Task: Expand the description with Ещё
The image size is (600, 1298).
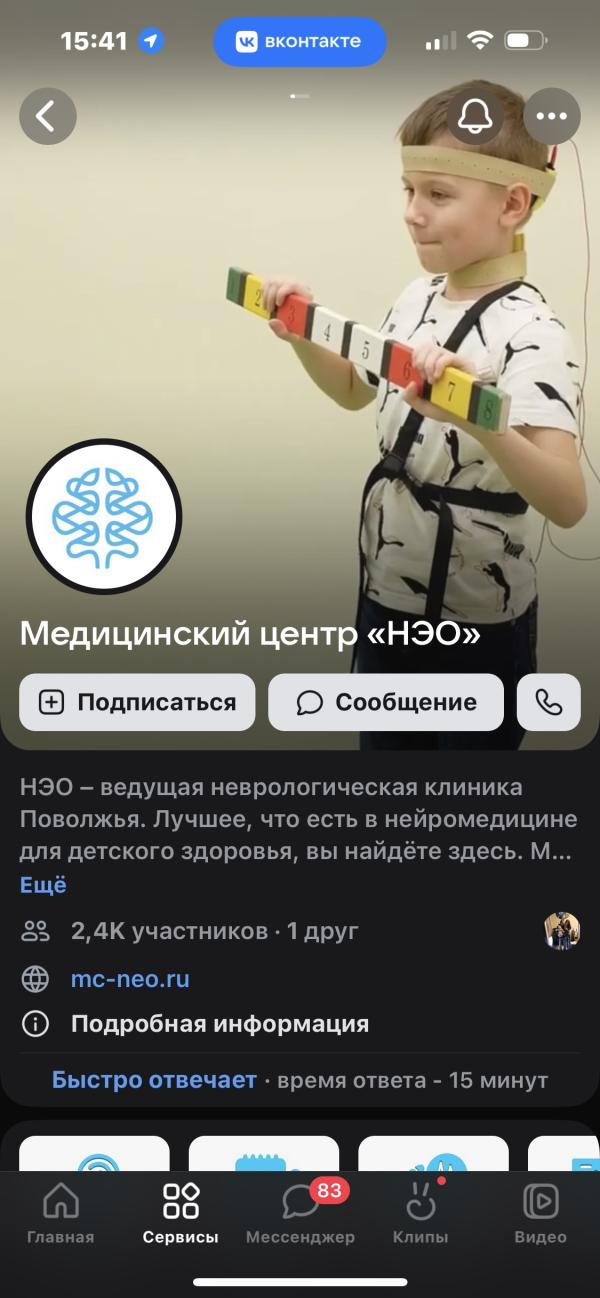Action: pos(43,885)
